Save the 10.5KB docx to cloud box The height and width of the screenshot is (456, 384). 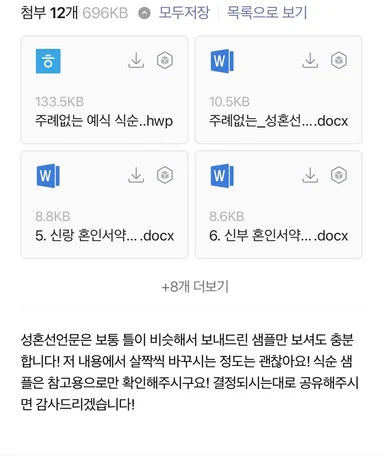(x=339, y=60)
